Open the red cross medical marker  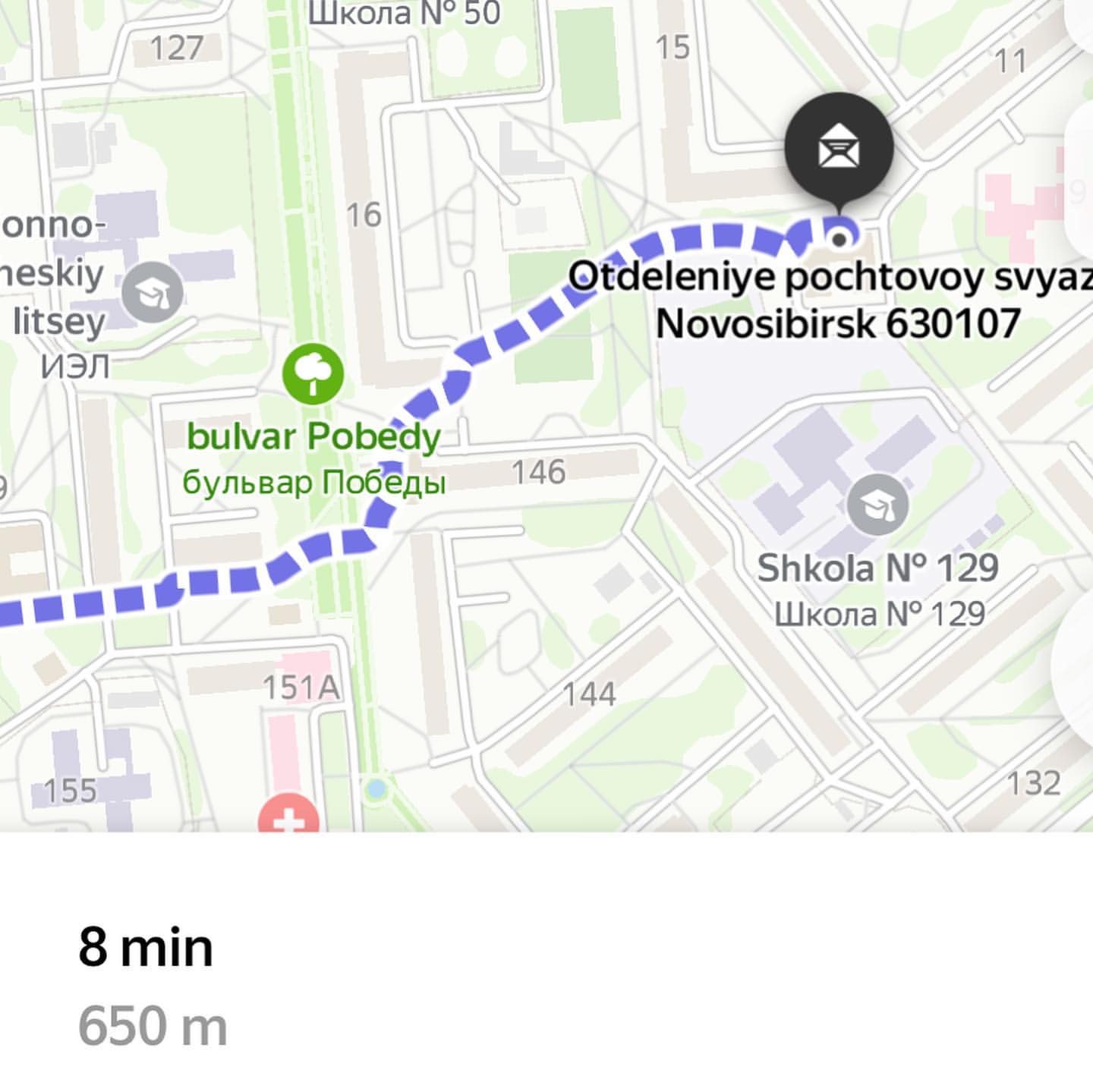coord(288,818)
